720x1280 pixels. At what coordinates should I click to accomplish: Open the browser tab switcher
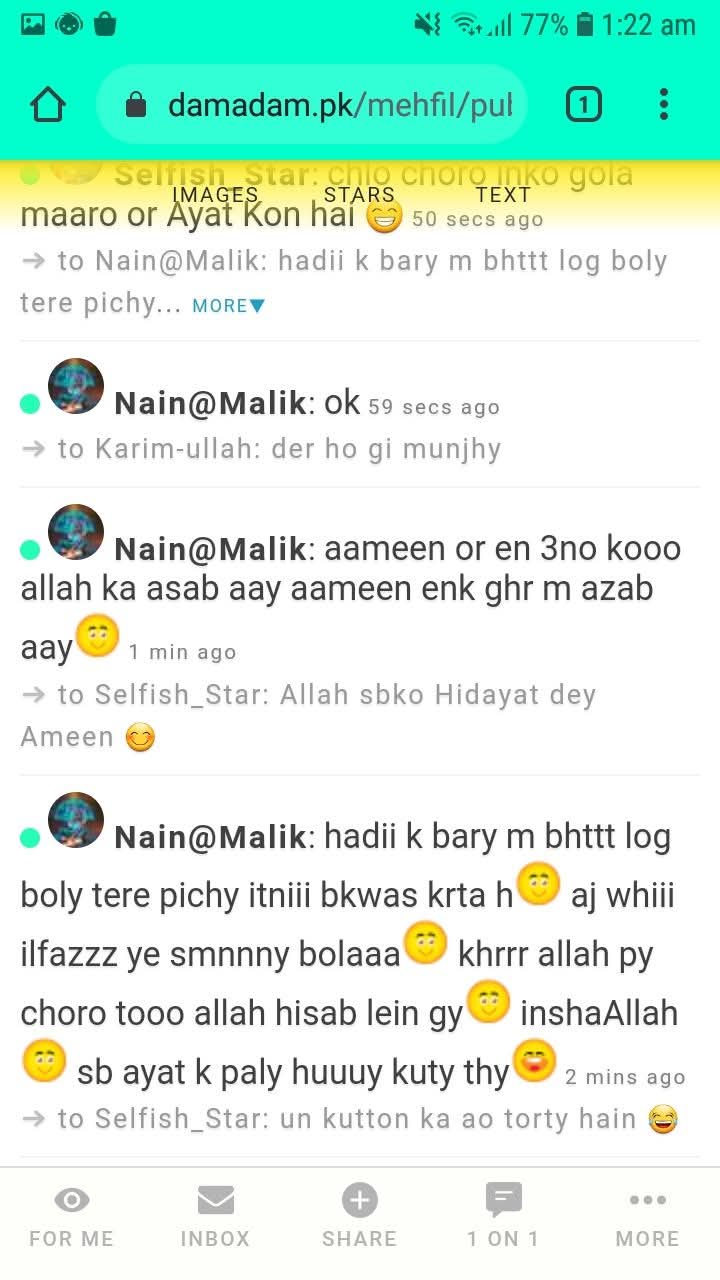(x=584, y=104)
